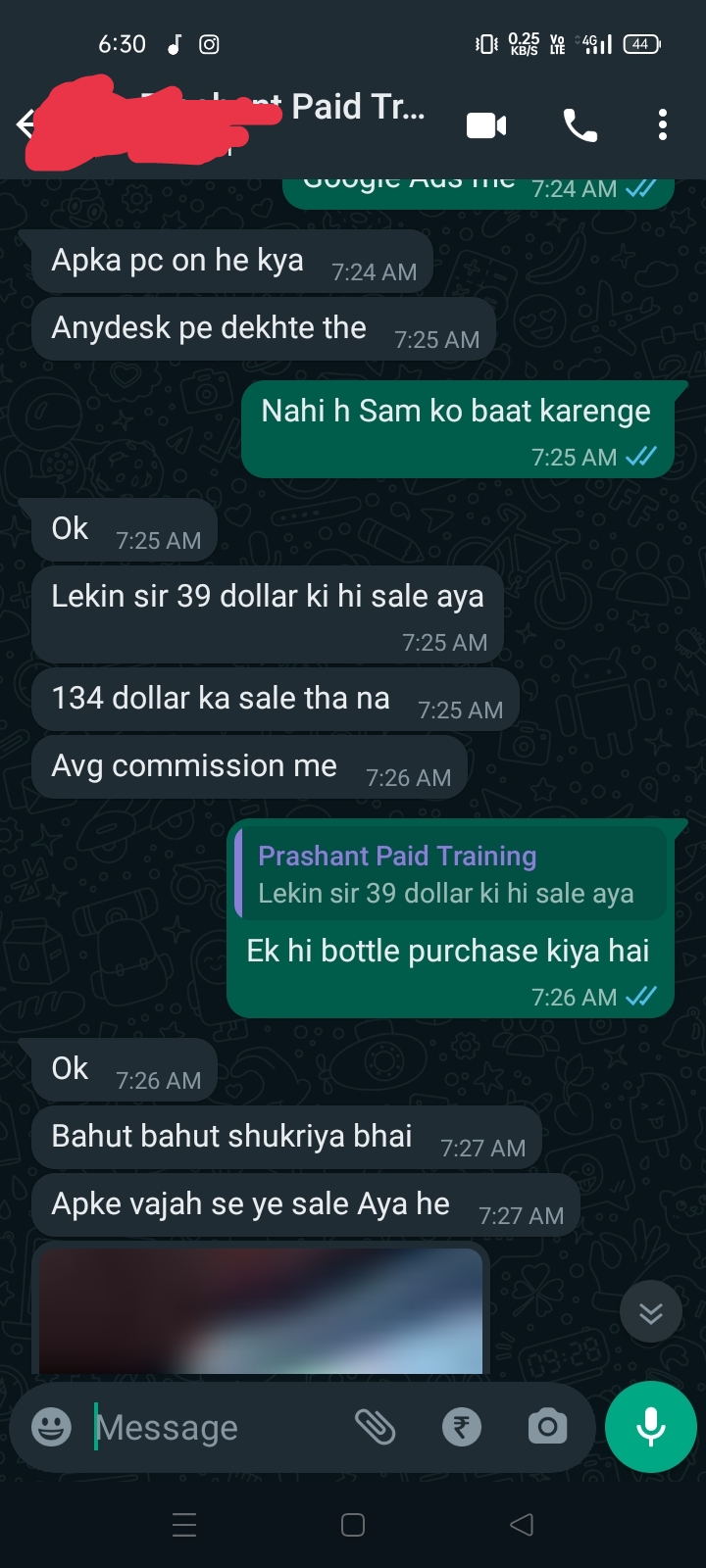This screenshot has height=1568, width=706.
Task: Tap the microphone to record a voice message
Action: [651, 1427]
